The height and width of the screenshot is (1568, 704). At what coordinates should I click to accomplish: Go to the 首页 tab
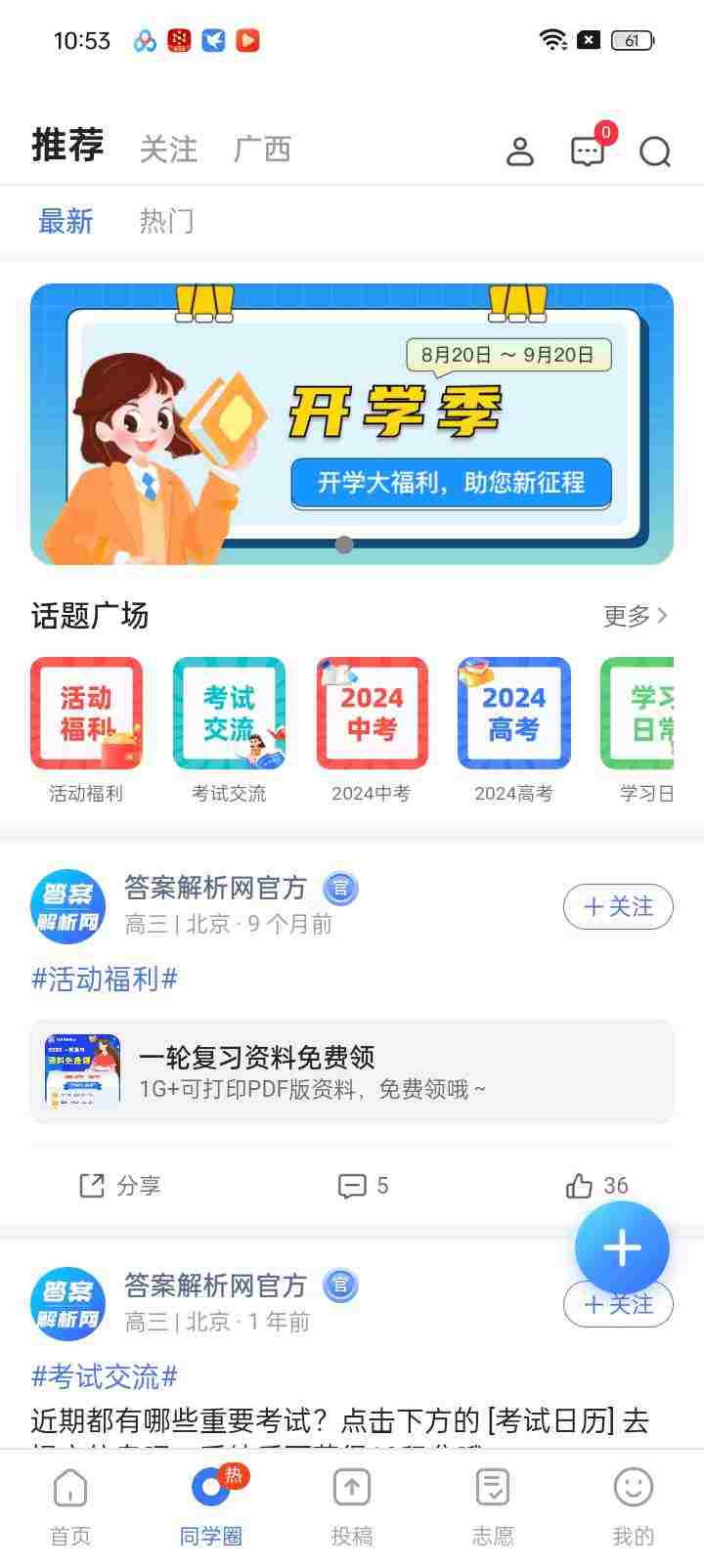[70, 1507]
